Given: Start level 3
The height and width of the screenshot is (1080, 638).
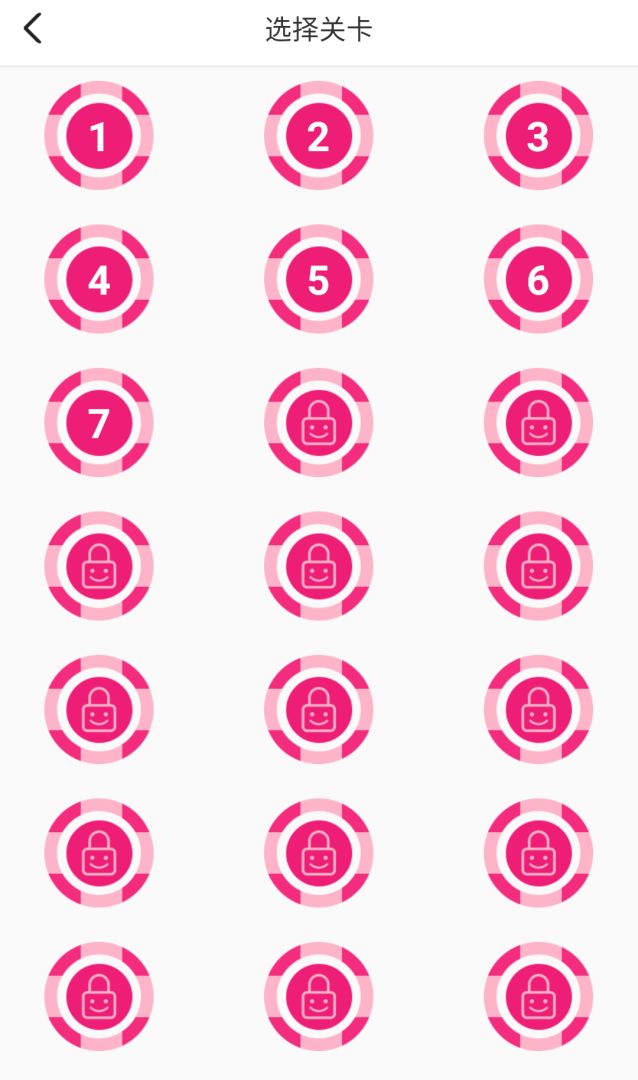Looking at the screenshot, I should [x=538, y=136].
